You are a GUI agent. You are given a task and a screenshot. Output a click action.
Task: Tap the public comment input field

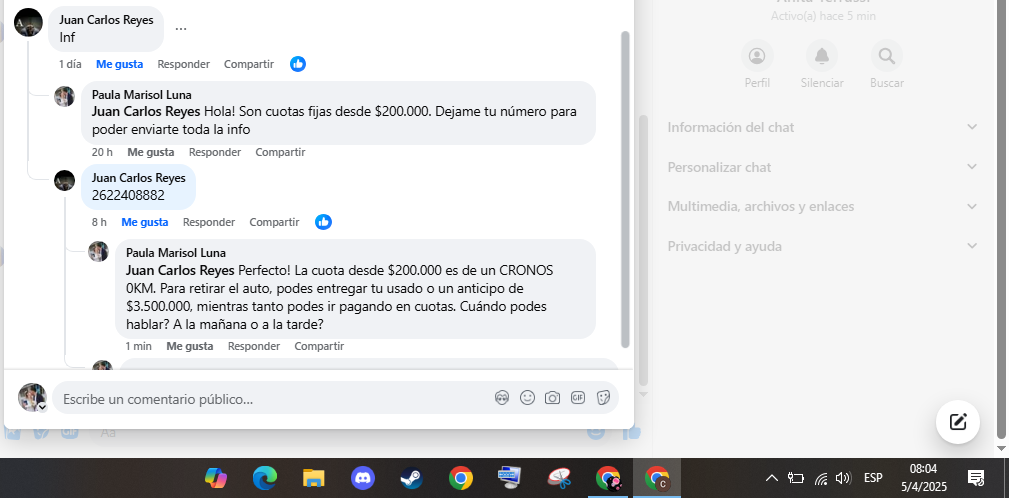pyautogui.click(x=270, y=398)
